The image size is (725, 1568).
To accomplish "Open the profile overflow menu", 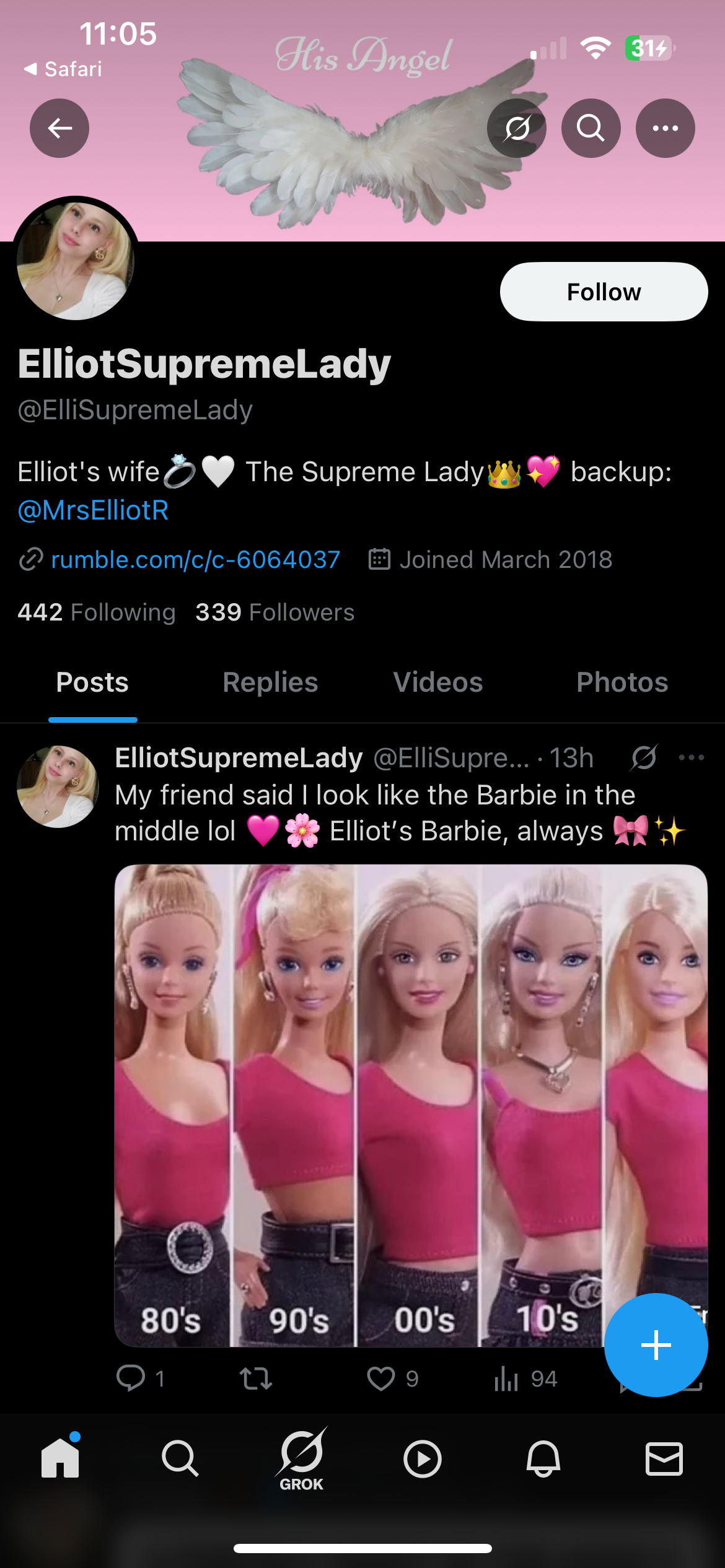I will (665, 128).
